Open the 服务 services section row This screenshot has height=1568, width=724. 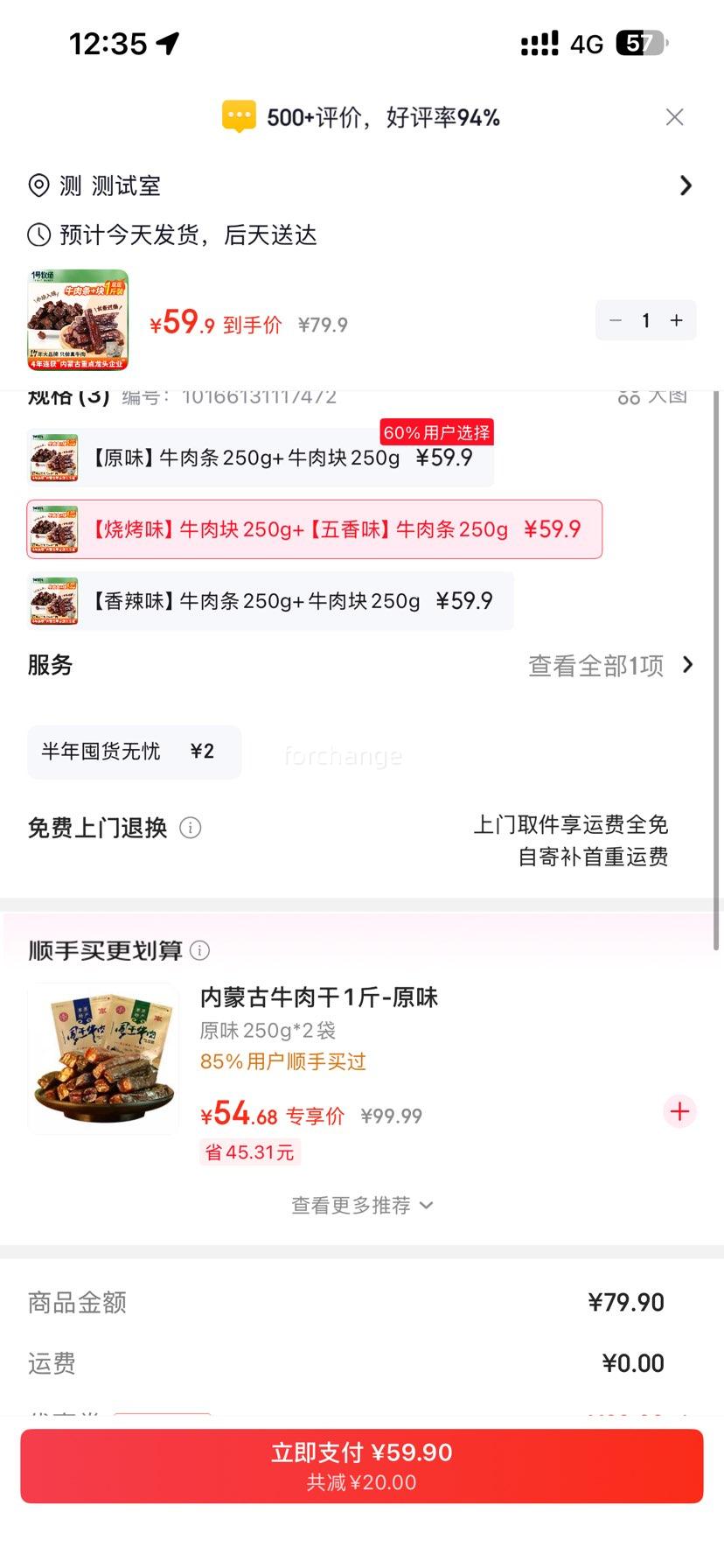(50, 665)
